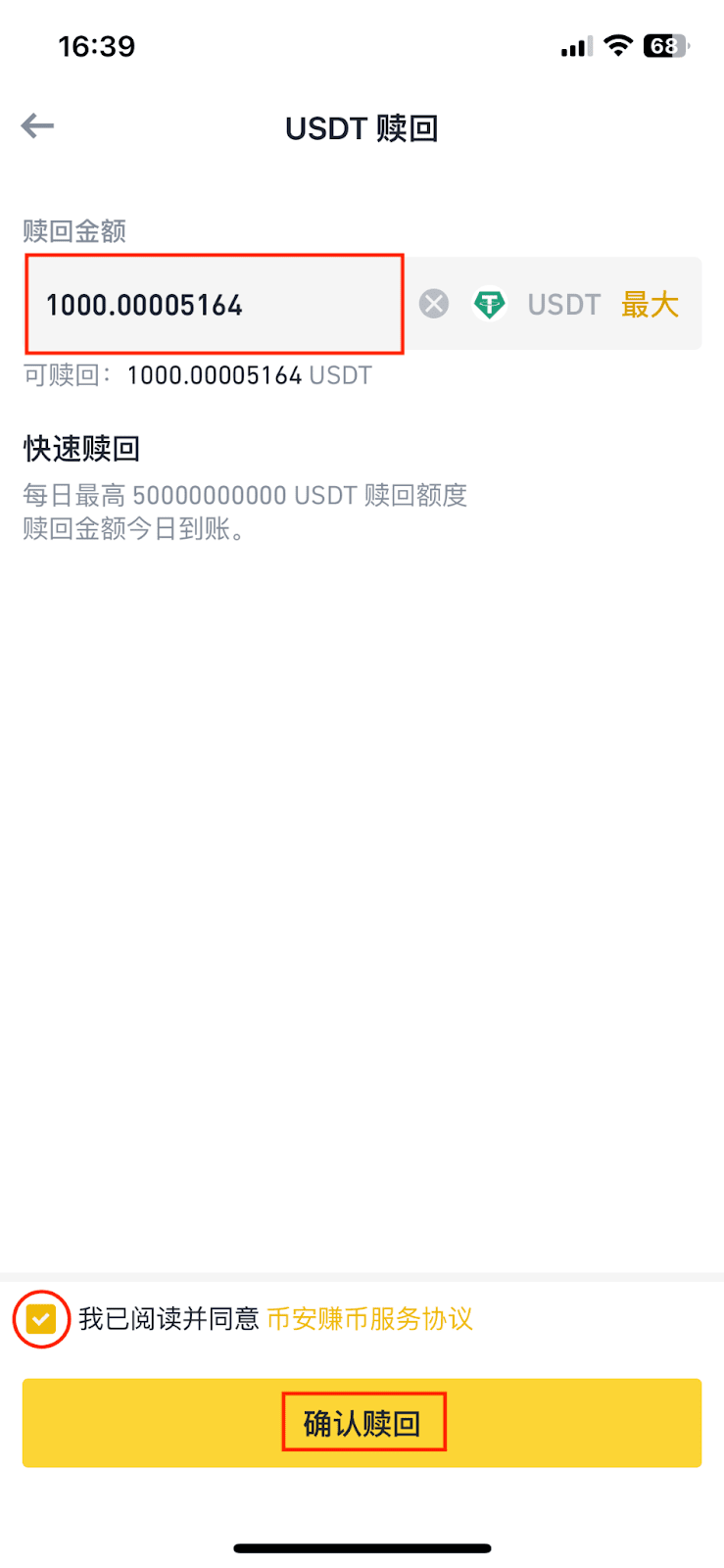724x1568 pixels.
Task: Tap the back arrow to exit redemption page
Action: pyautogui.click(x=36, y=125)
